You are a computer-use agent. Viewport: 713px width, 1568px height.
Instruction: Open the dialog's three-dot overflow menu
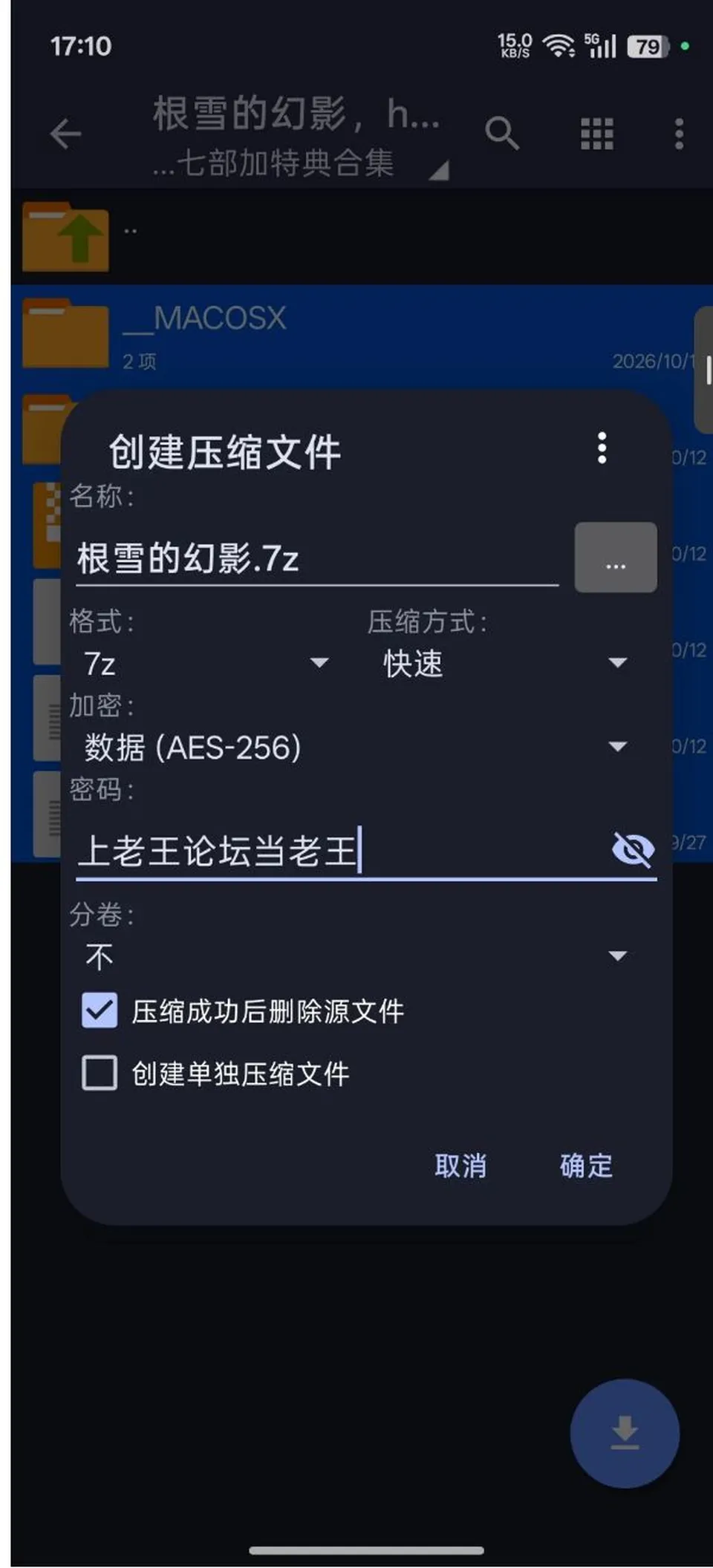click(x=602, y=448)
